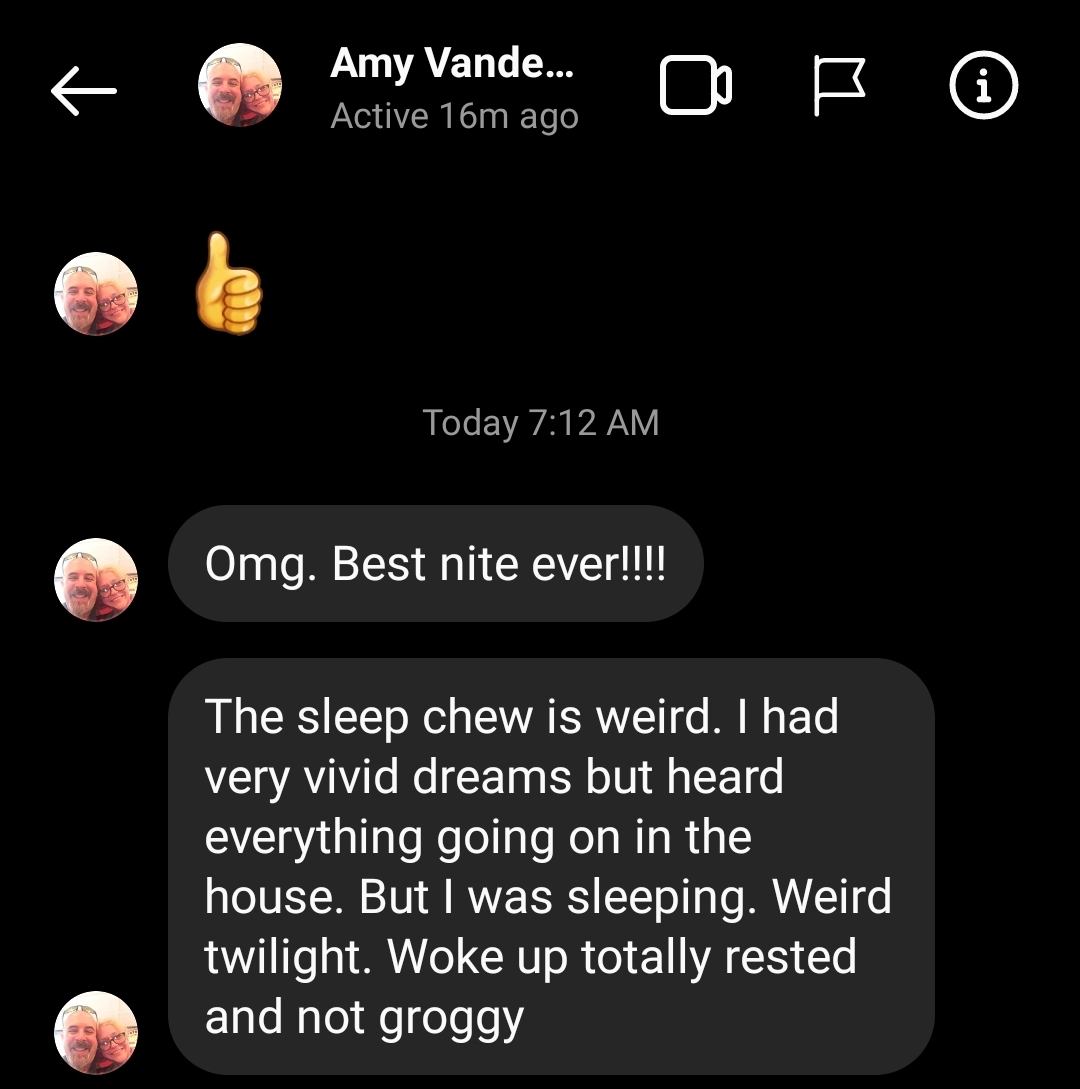Screen dimensions: 1080x1089
Task: Start a video call with Amy
Action: (696, 87)
